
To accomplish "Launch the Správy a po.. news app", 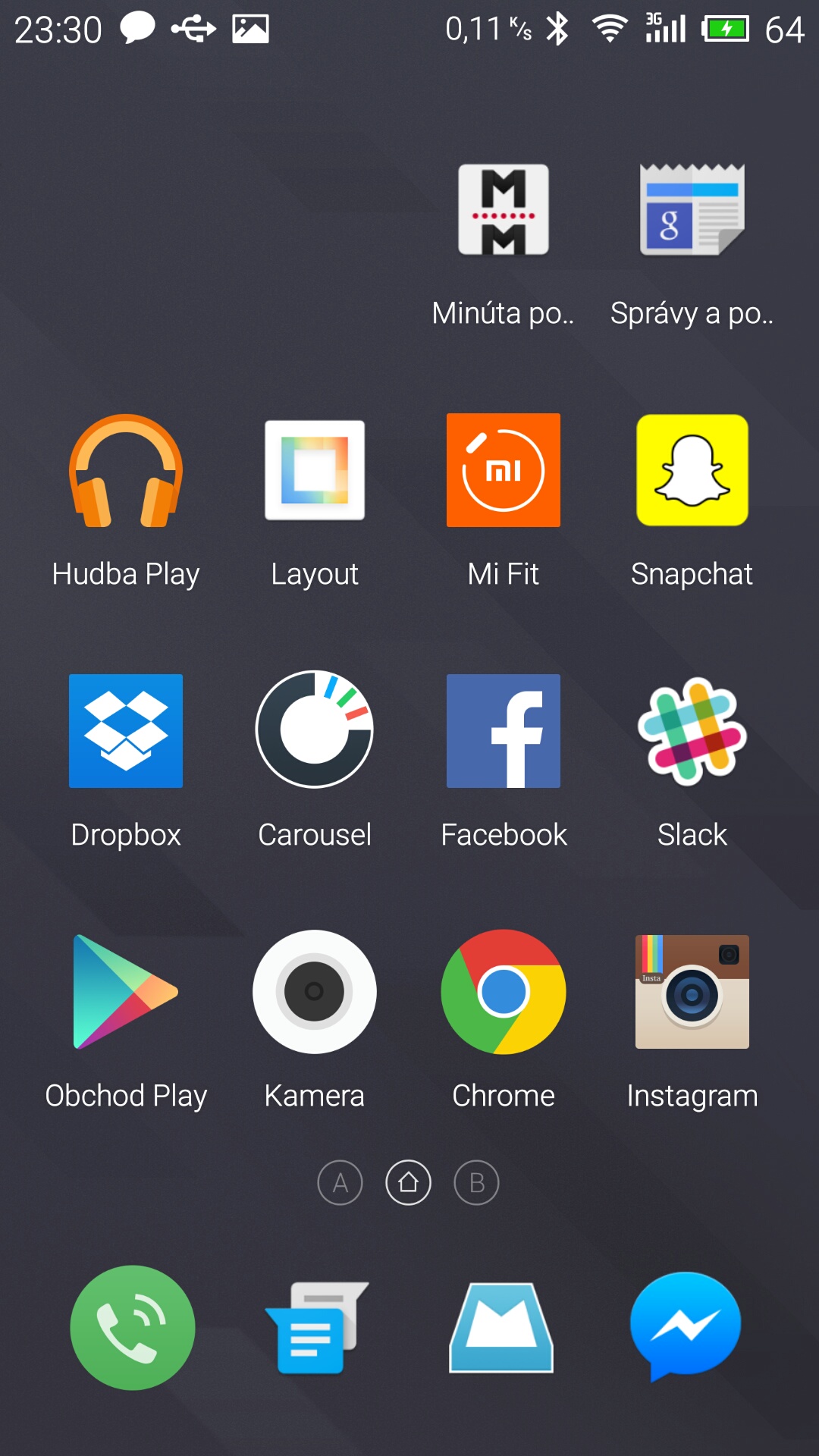I will pyautogui.click(x=692, y=210).
